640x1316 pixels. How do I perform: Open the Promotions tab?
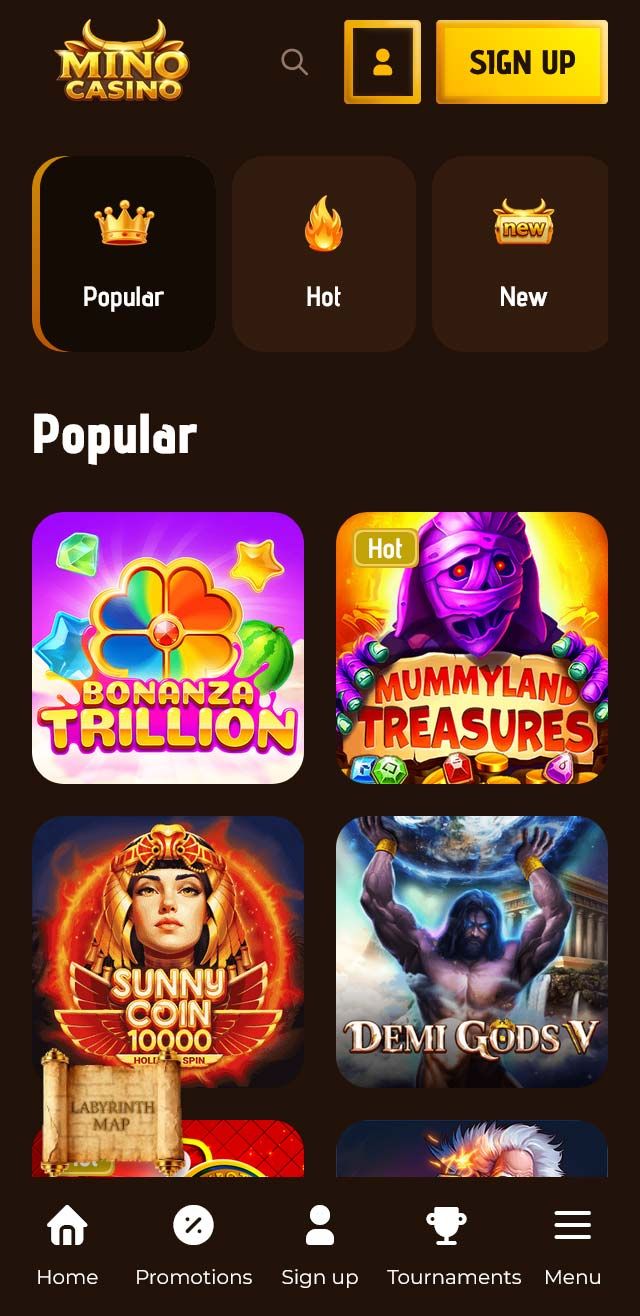coord(194,1245)
